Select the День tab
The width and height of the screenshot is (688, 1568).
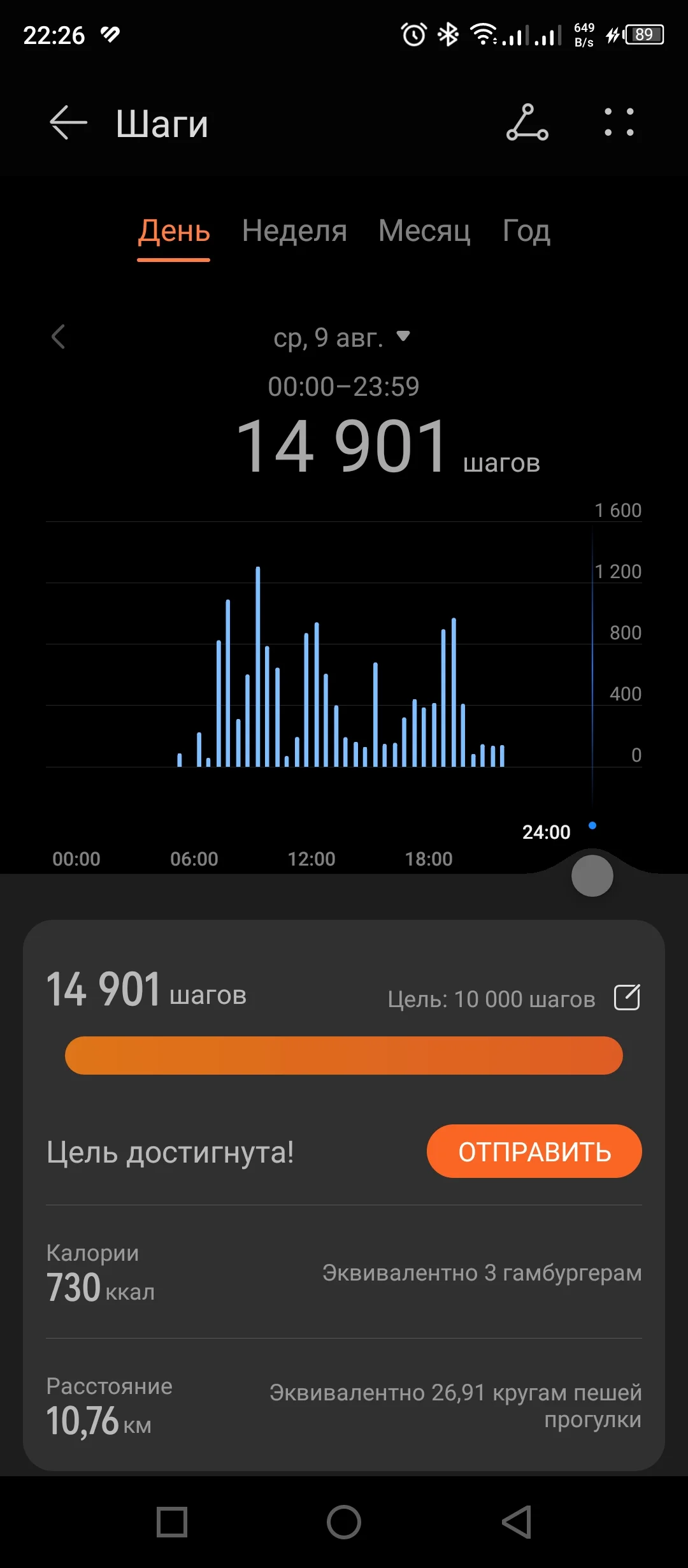tap(174, 231)
